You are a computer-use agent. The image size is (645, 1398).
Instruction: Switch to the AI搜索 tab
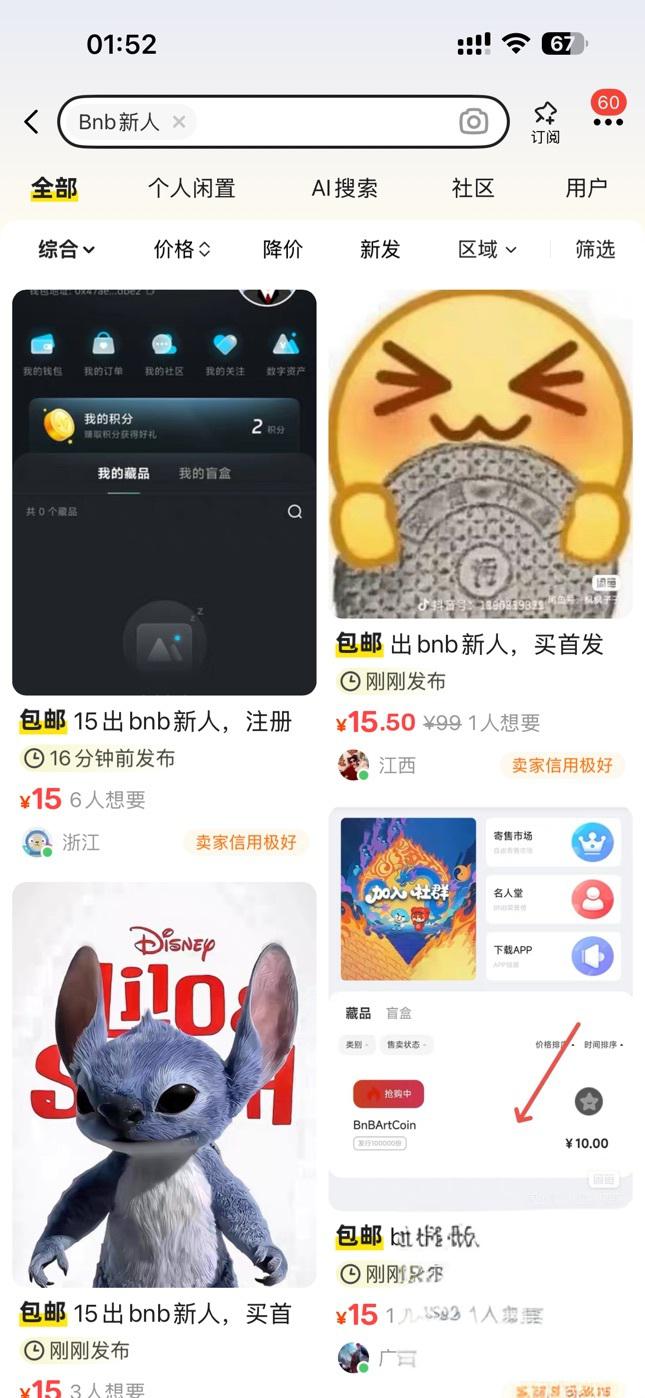(x=344, y=188)
